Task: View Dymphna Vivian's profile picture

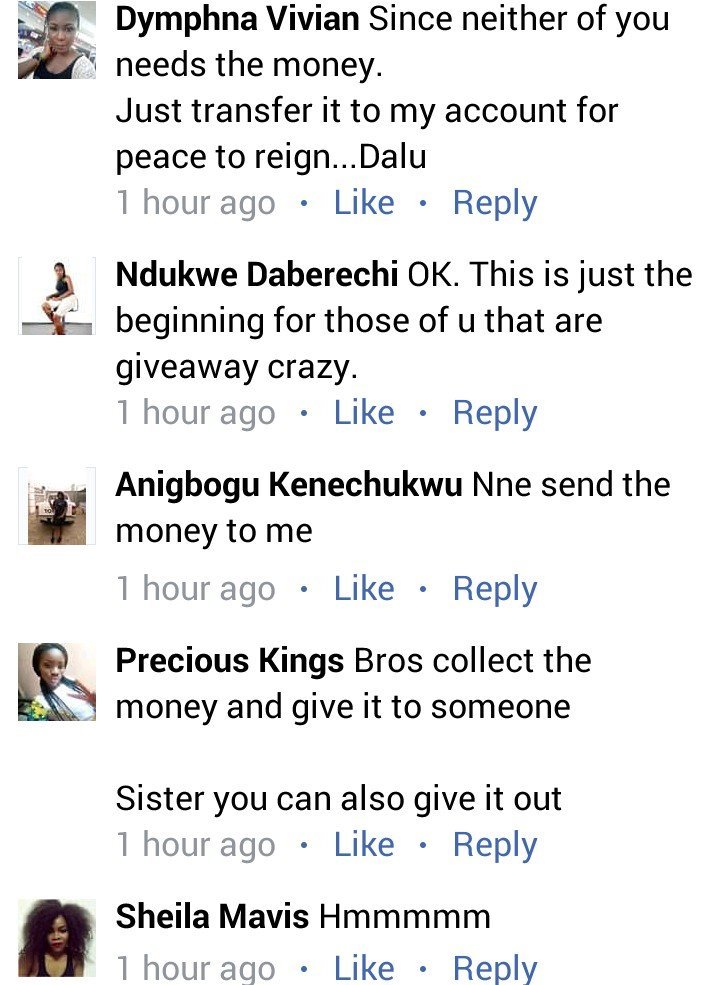Action: pyautogui.click(x=57, y=40)
